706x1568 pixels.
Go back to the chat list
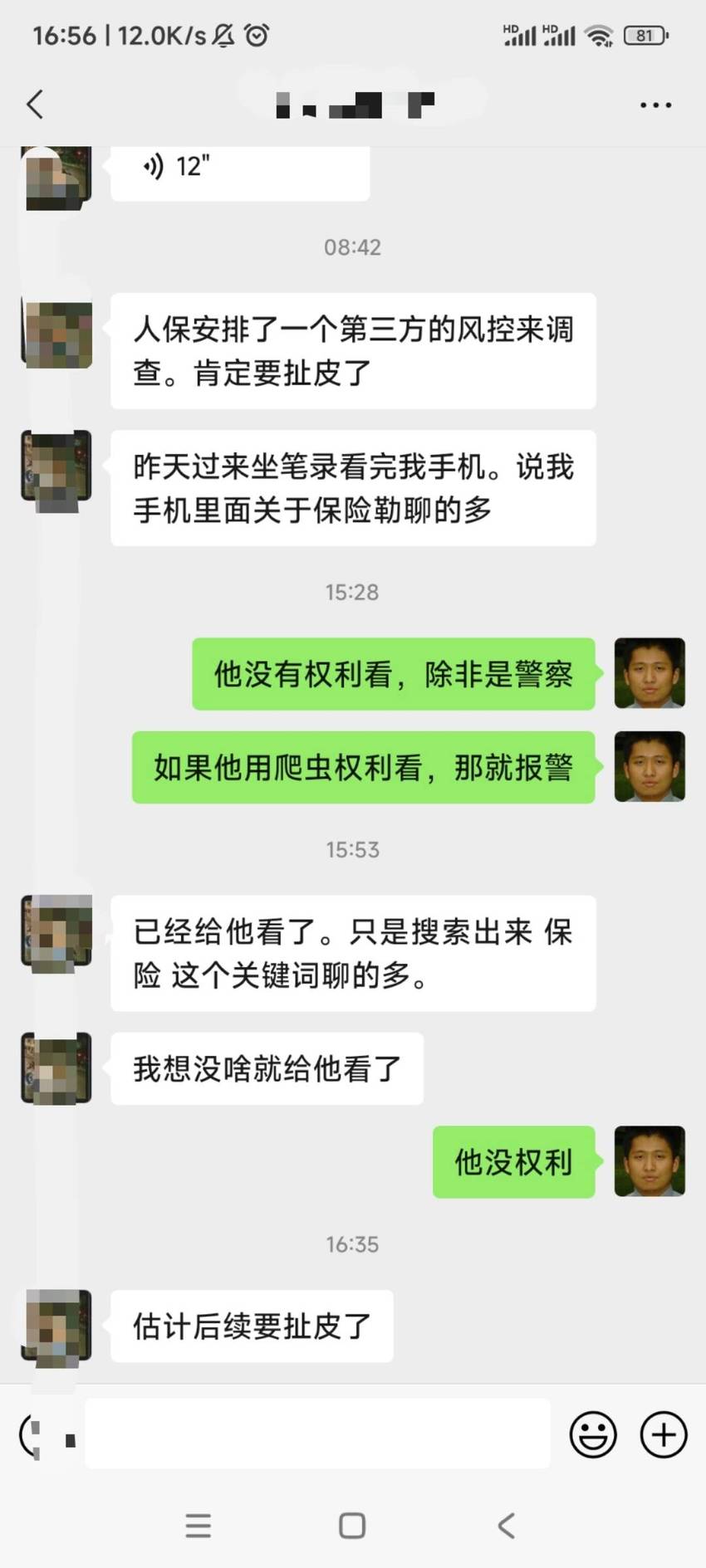[x=35, y=105]
